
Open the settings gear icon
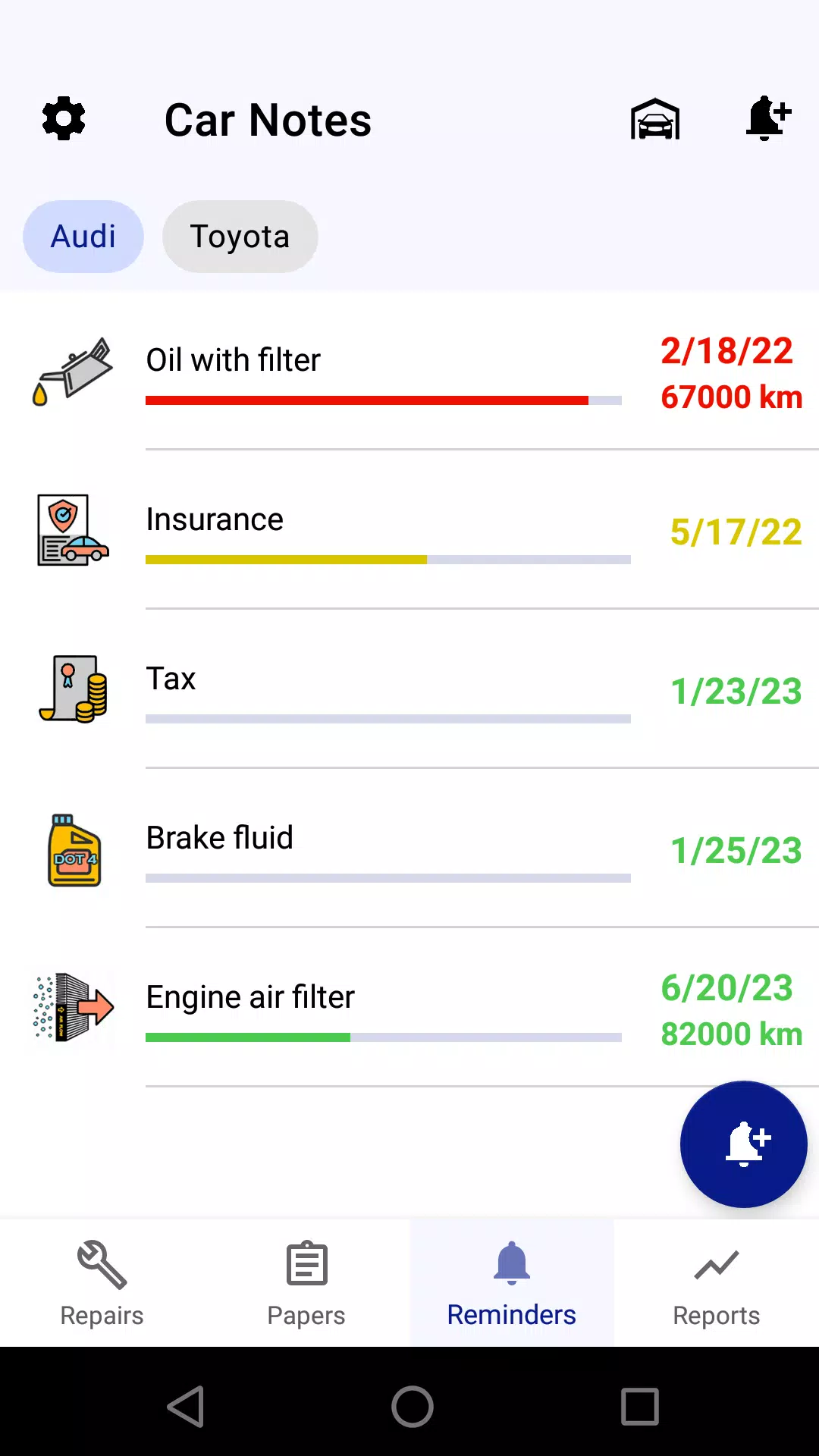(64, 119)
